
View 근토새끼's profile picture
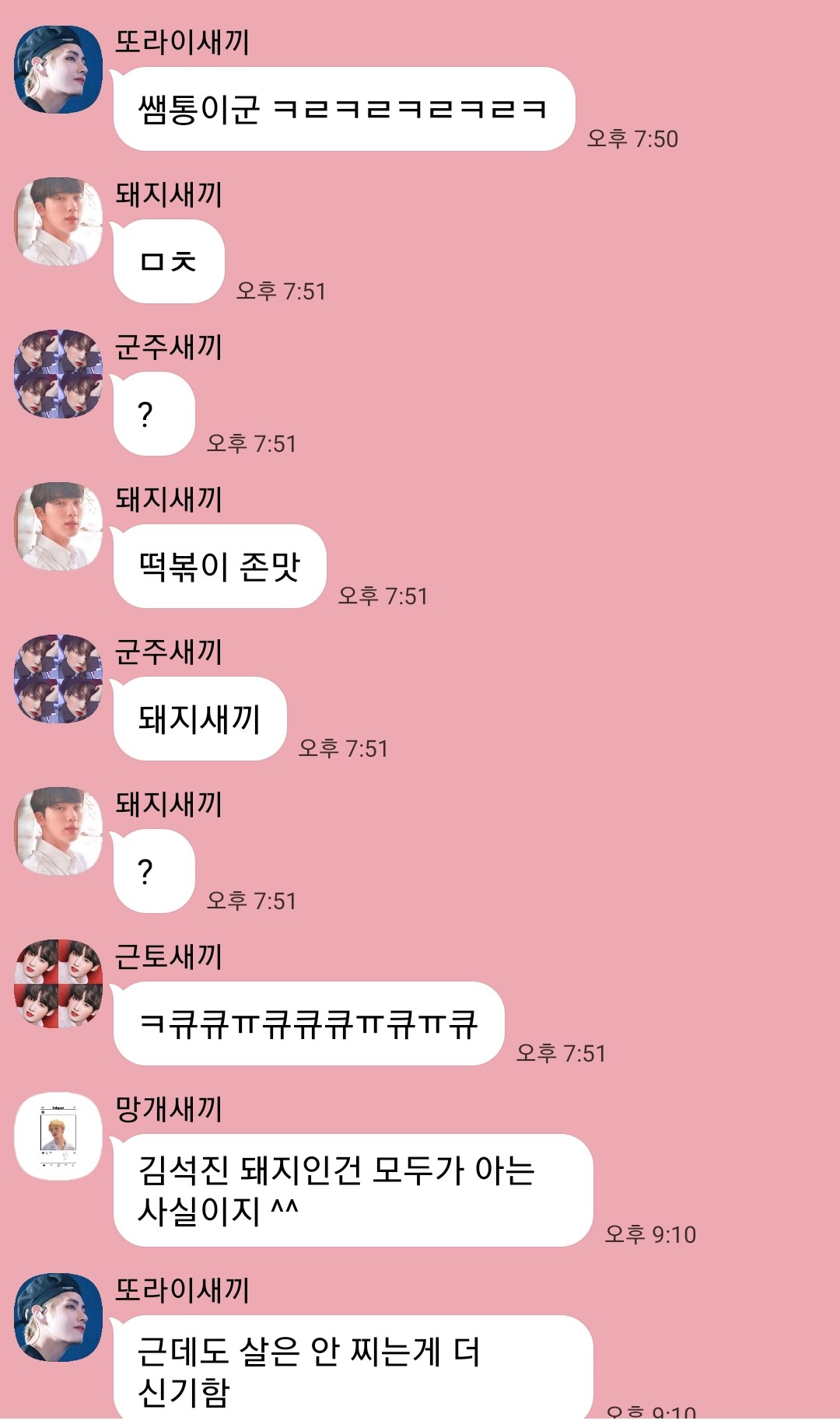click(58, 984)
